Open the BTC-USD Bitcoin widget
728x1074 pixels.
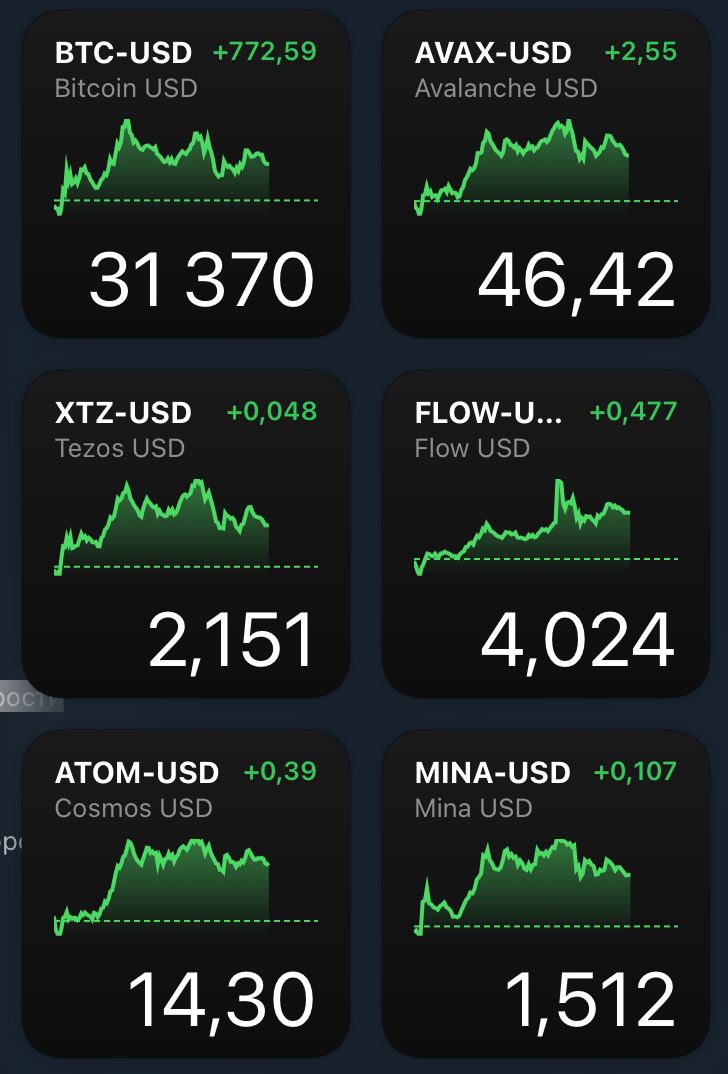186,174
